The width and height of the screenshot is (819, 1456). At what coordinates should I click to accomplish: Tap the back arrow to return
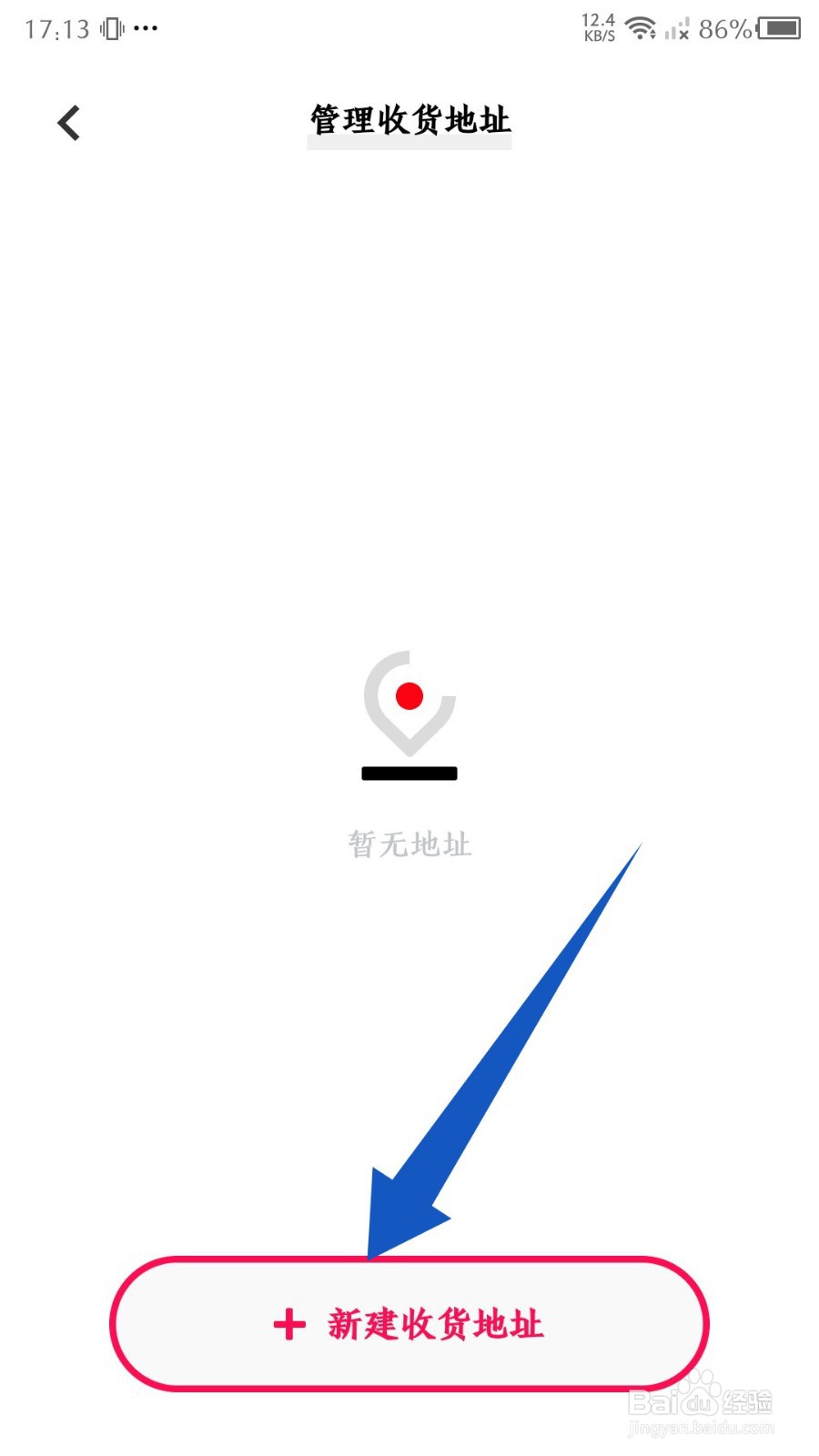point(68,121)
